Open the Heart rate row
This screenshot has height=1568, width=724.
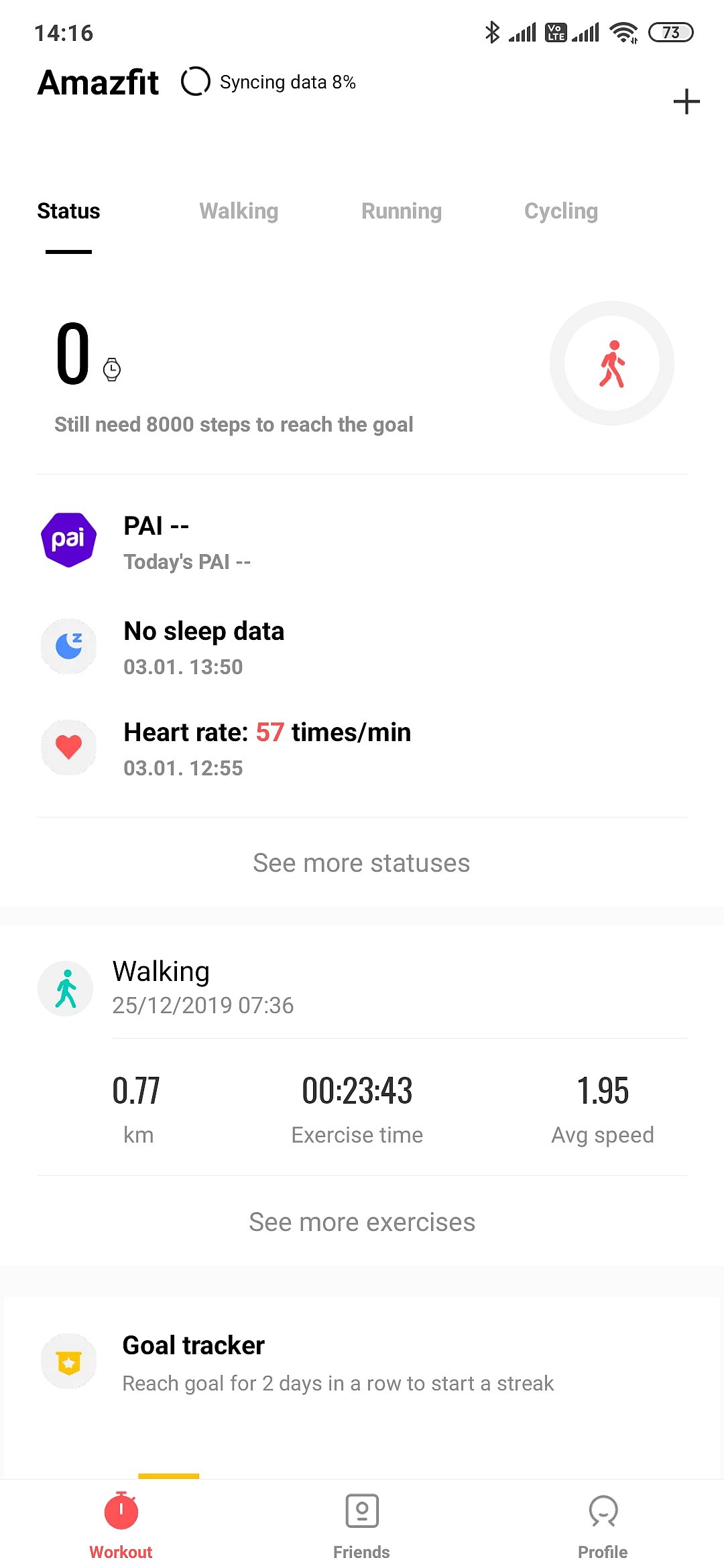click(x=362, y=748)
